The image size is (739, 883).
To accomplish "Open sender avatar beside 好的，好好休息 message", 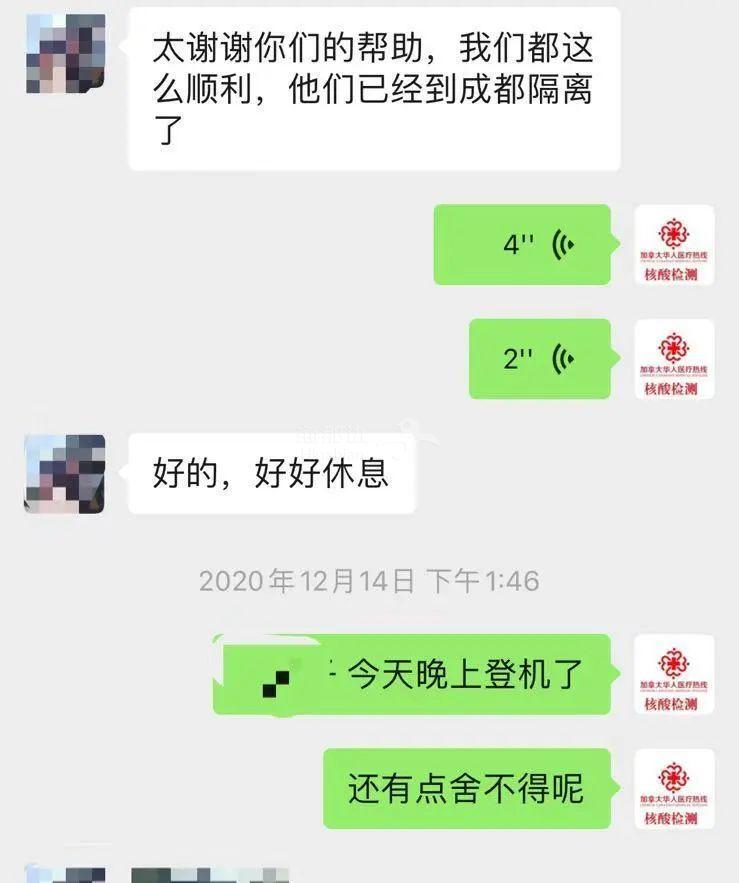I will 65,474.
